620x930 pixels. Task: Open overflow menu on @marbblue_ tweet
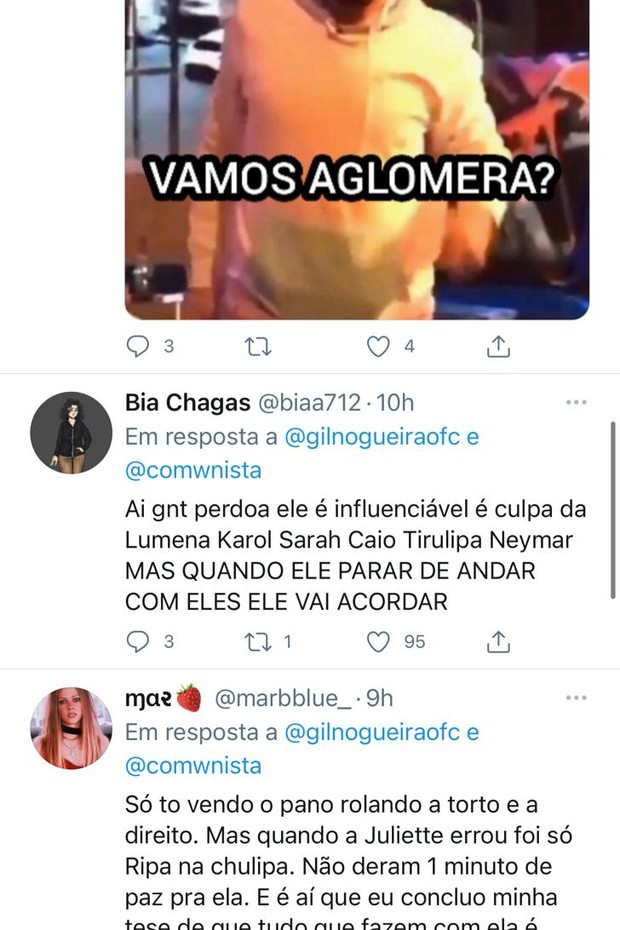(576, 698)
